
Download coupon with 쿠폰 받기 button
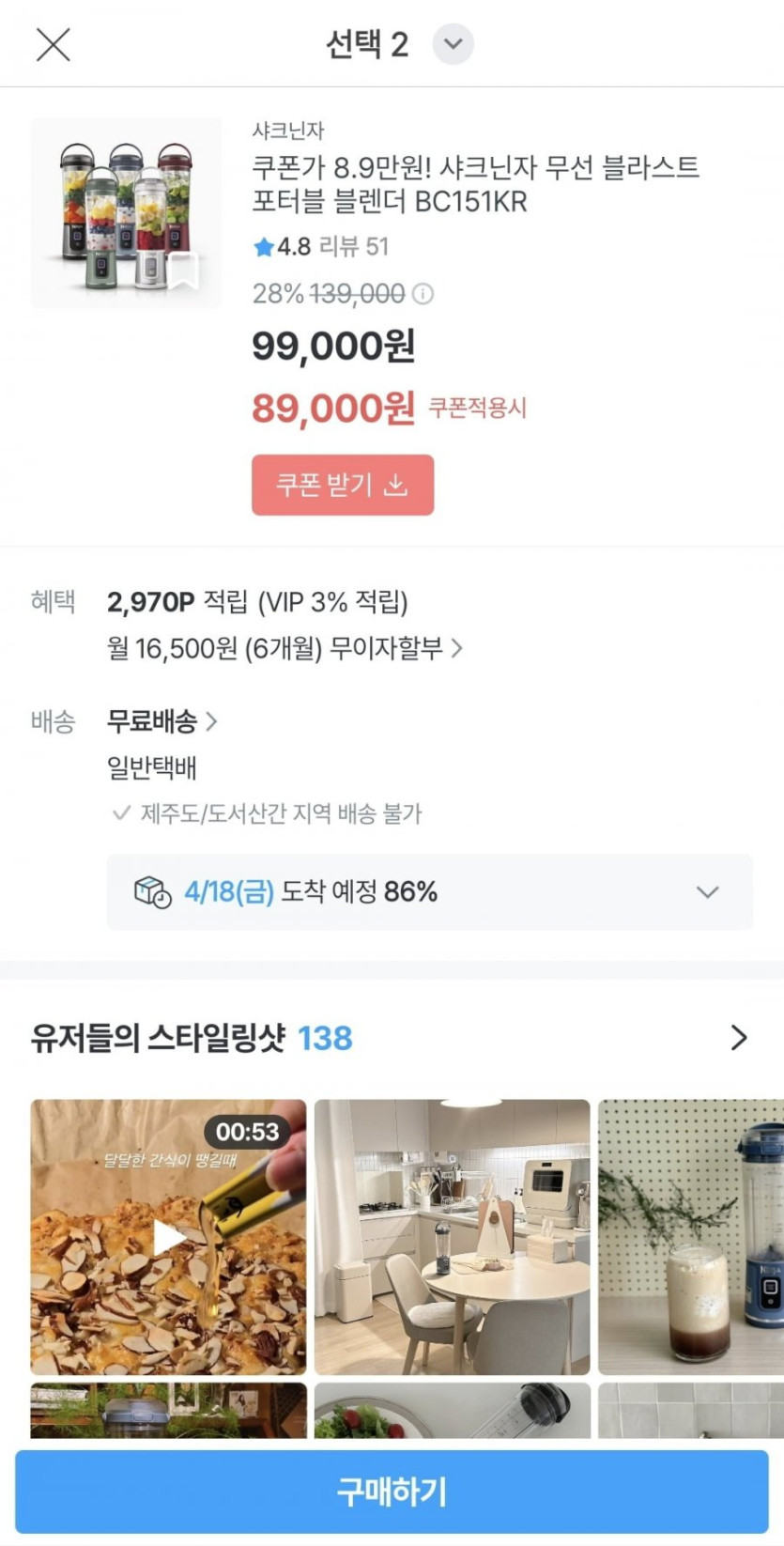342,485
